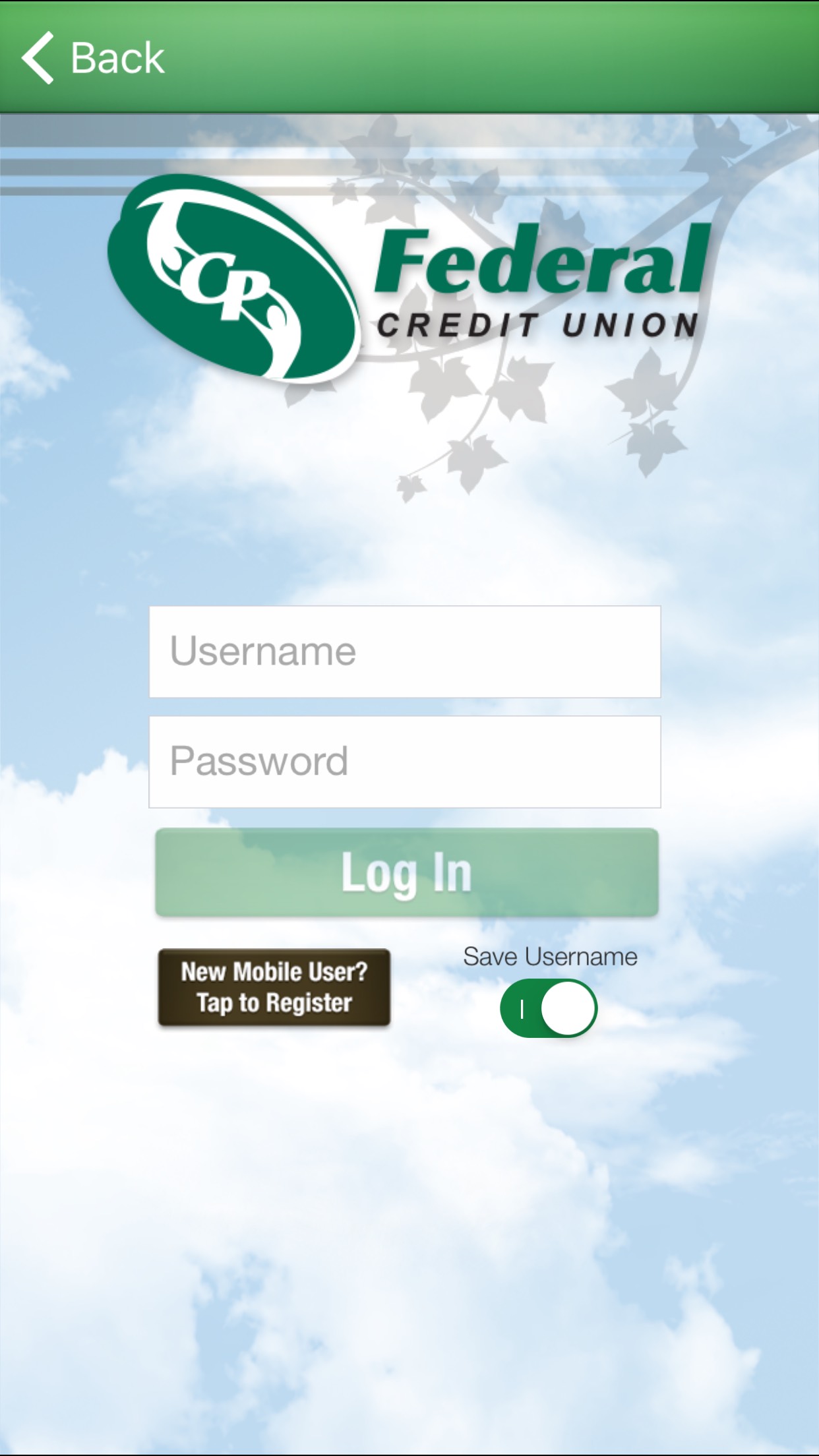Turn off the Save Username switch
This screenshot has height=1456, width=819.
click(x=549, y=1008)
